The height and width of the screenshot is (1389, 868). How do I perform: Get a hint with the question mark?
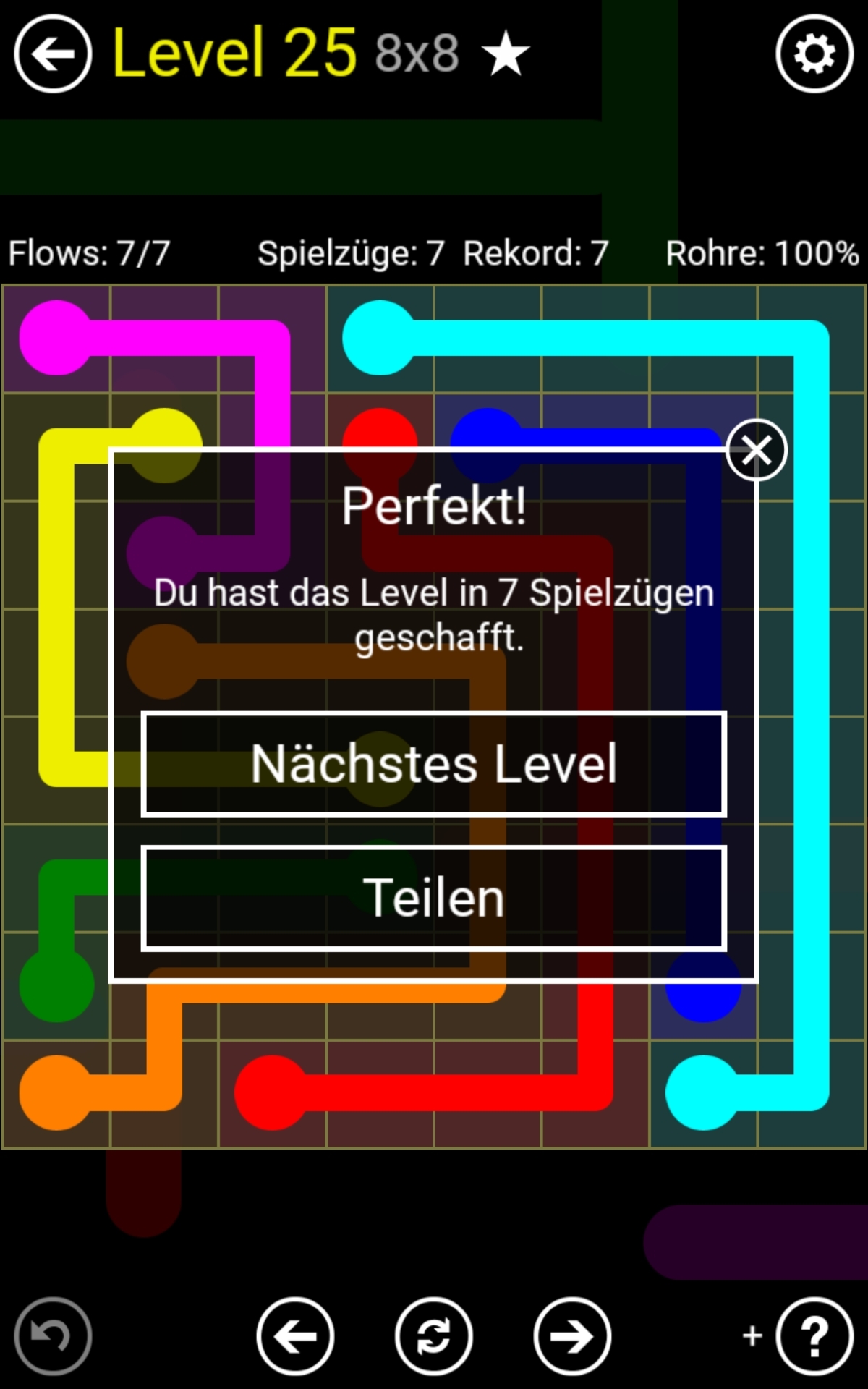(x=814, y=1336)
